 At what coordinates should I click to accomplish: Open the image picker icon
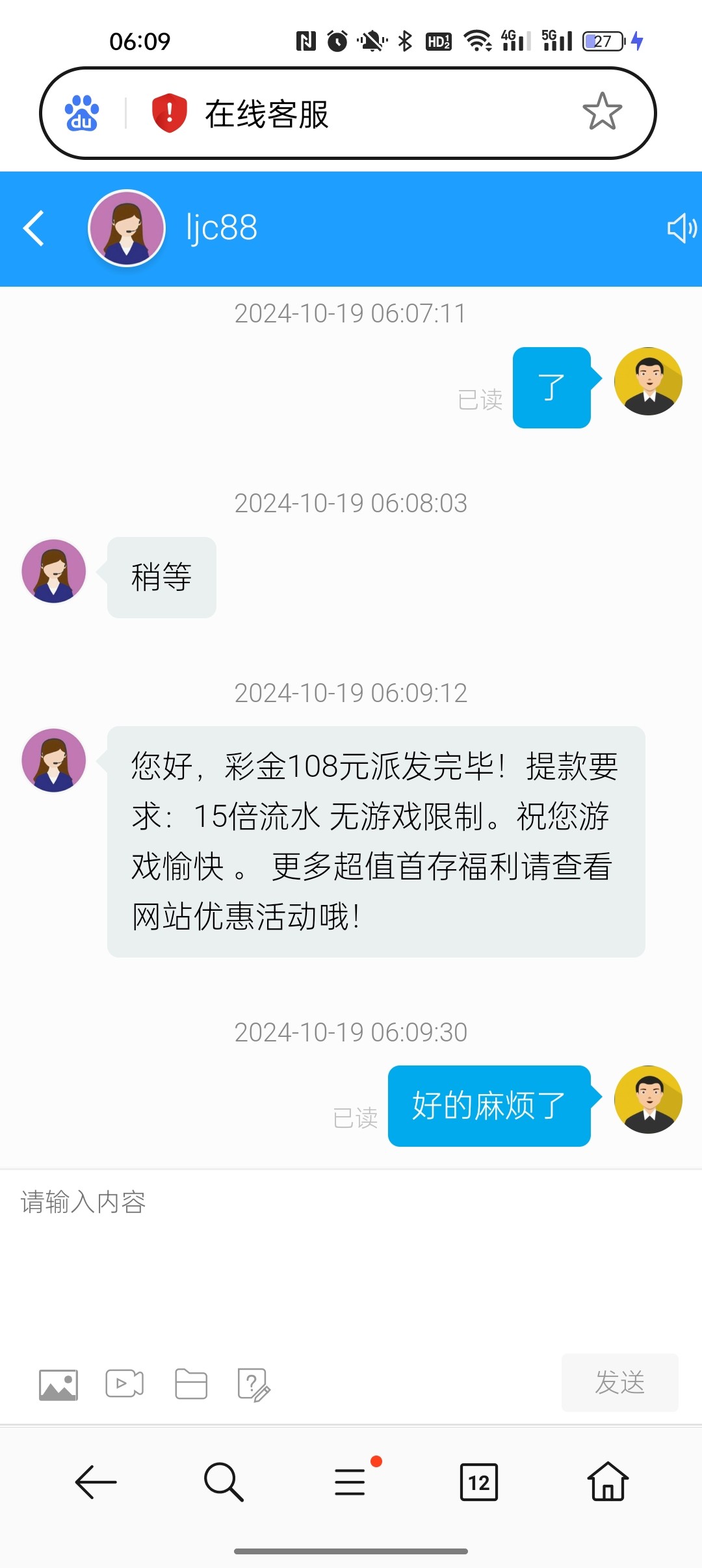[x=58, y=1384]
